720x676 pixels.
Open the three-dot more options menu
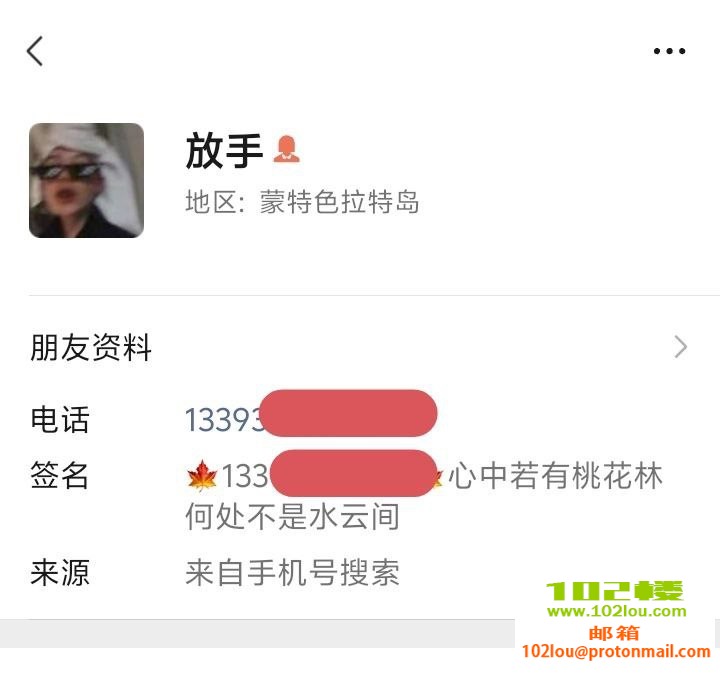click(x=669, y=51)
